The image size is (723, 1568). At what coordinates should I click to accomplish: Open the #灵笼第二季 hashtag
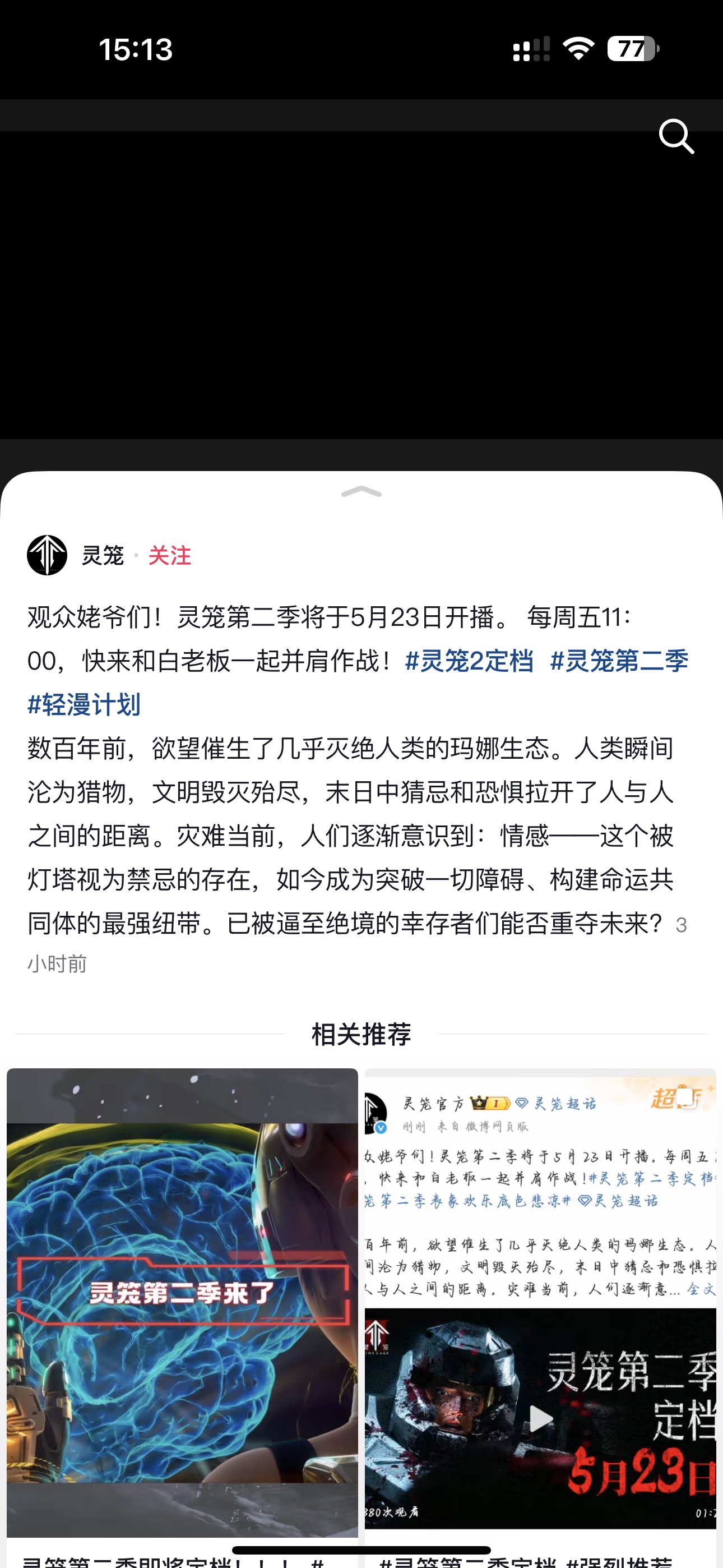(619, 661)
